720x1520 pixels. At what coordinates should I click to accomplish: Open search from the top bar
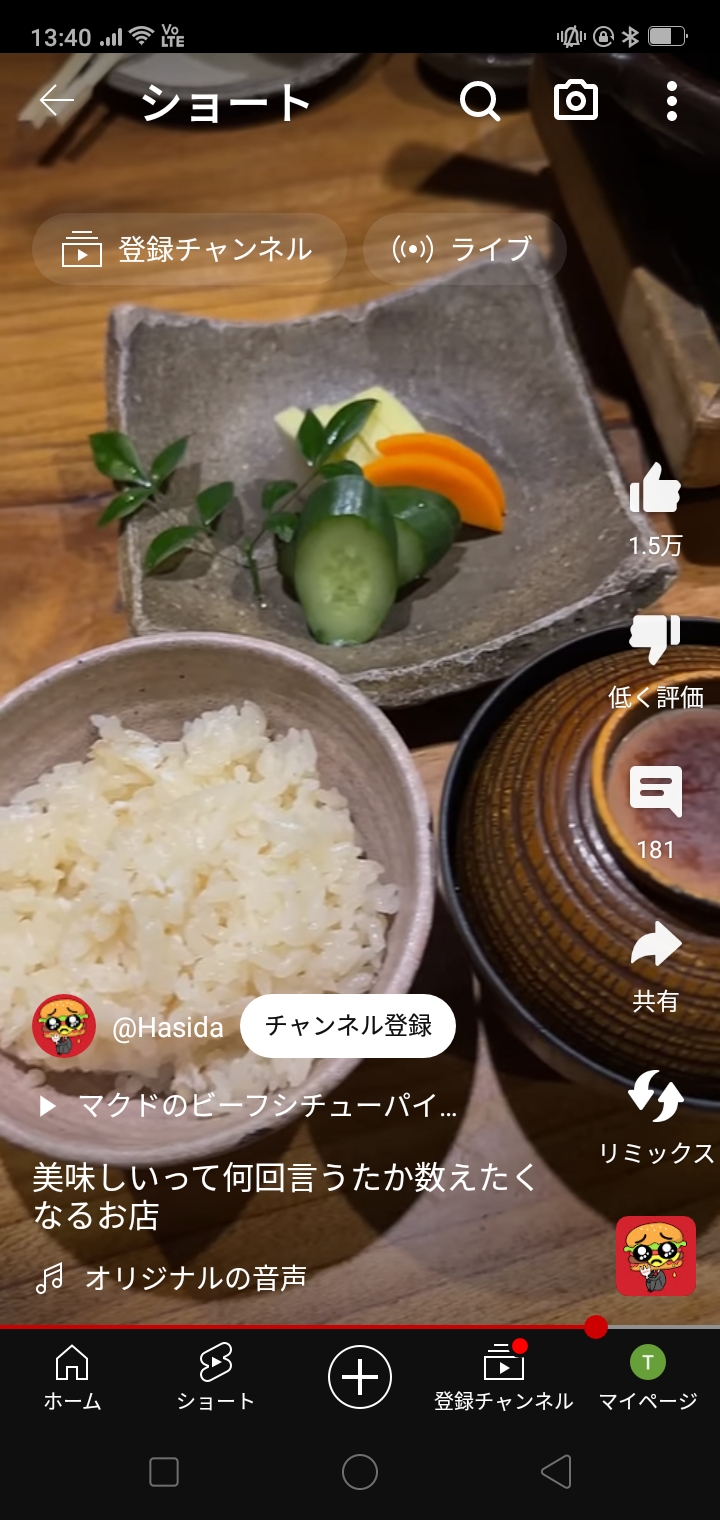[480, 101]
